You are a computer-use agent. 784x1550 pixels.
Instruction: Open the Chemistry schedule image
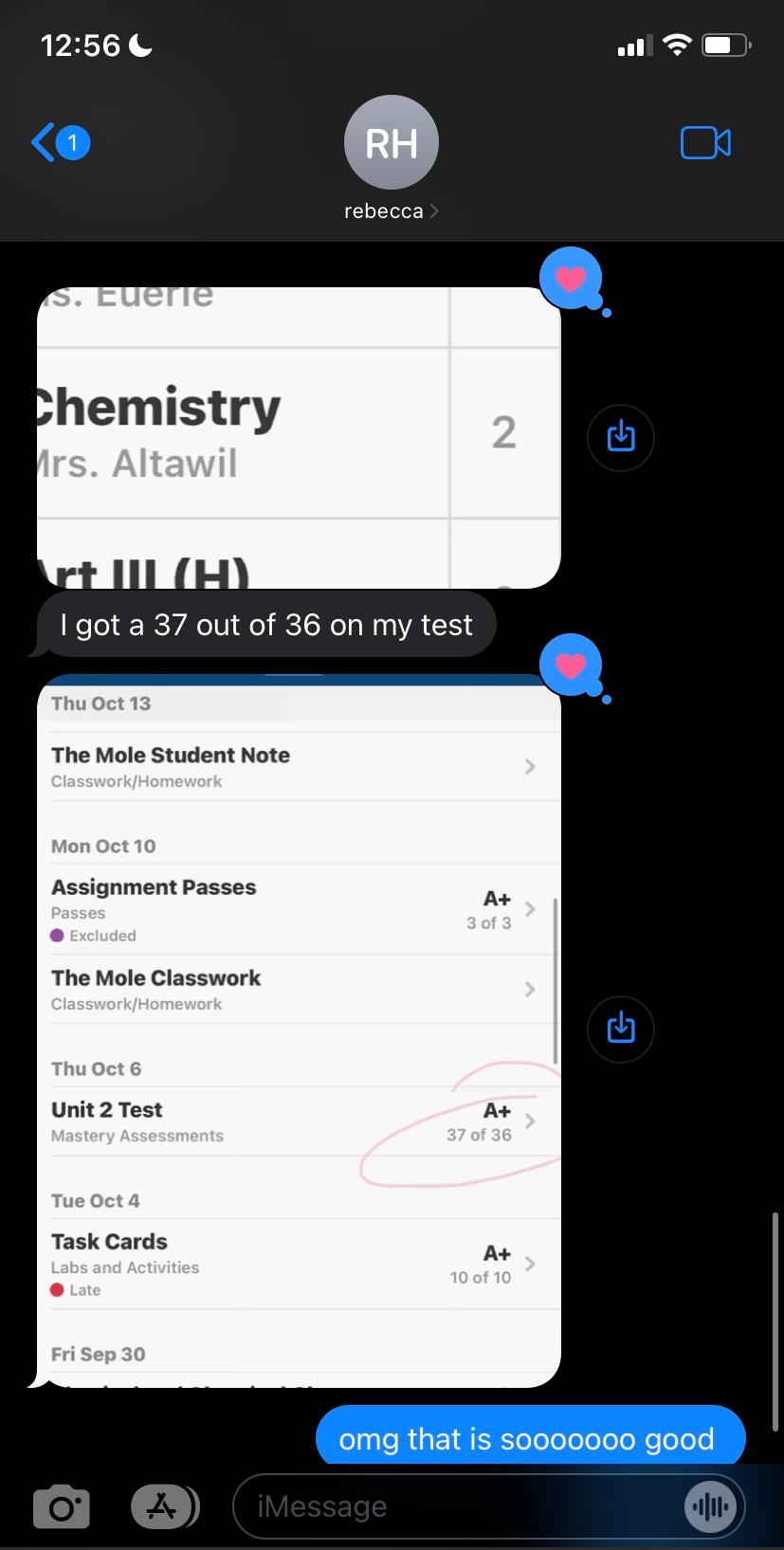point(298,438)
